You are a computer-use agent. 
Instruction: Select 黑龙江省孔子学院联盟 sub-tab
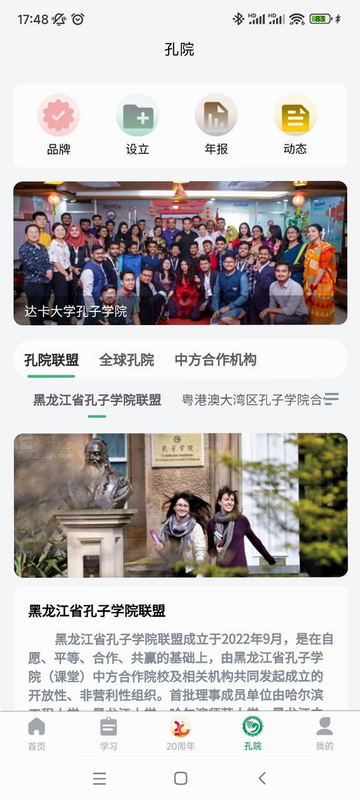97,400
